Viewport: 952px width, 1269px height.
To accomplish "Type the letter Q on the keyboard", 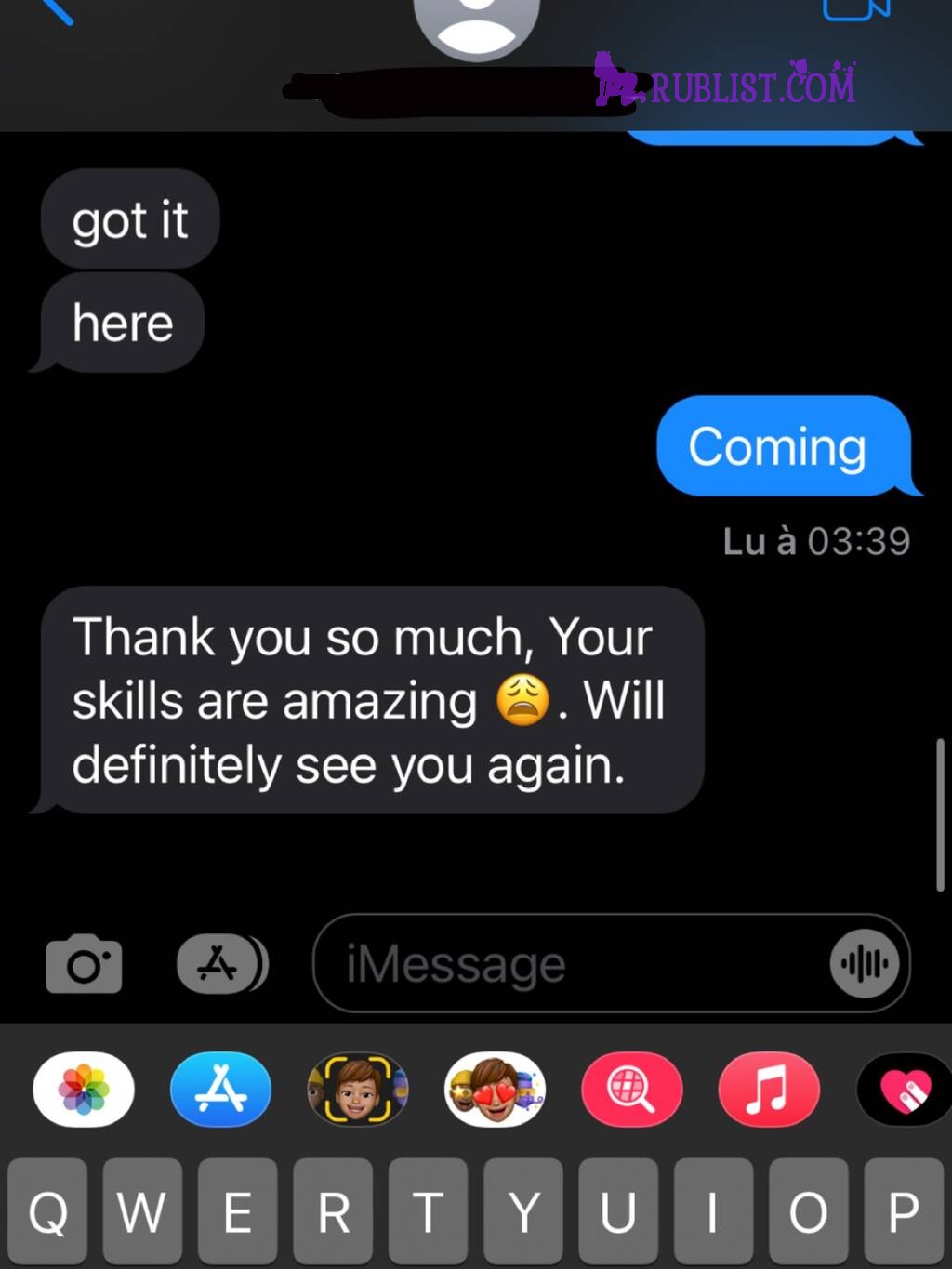I will coord(47,1211).
